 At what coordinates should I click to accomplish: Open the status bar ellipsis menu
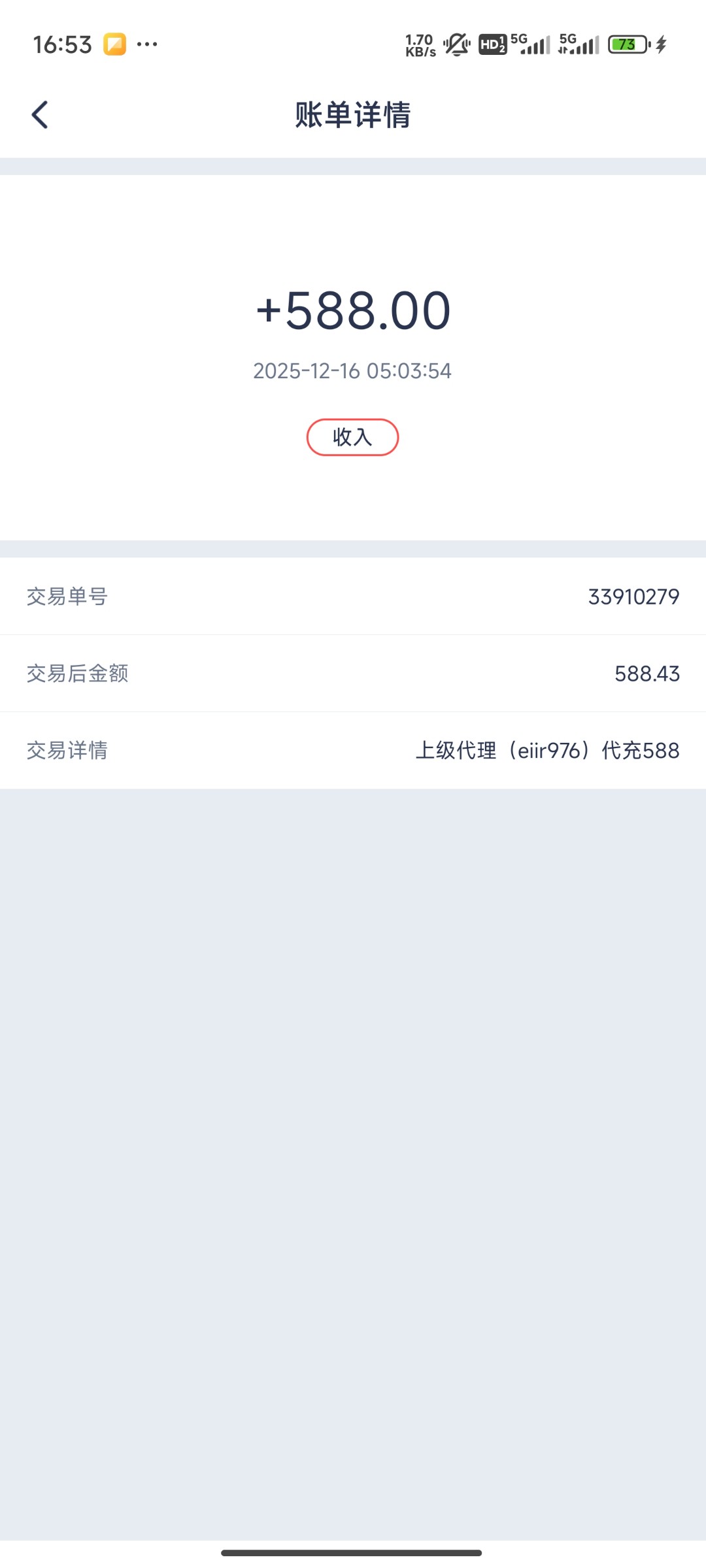(147, 44)
